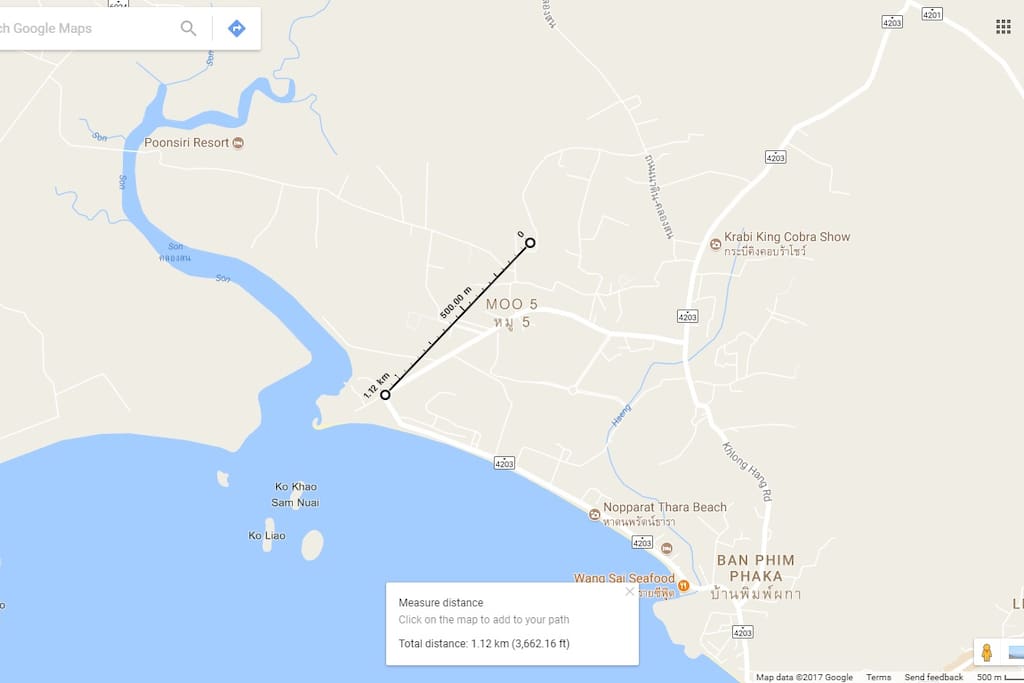Open the Nopparat Thara Beach marker
This screenshot has width=1024, height=683.
coord(595,514)
